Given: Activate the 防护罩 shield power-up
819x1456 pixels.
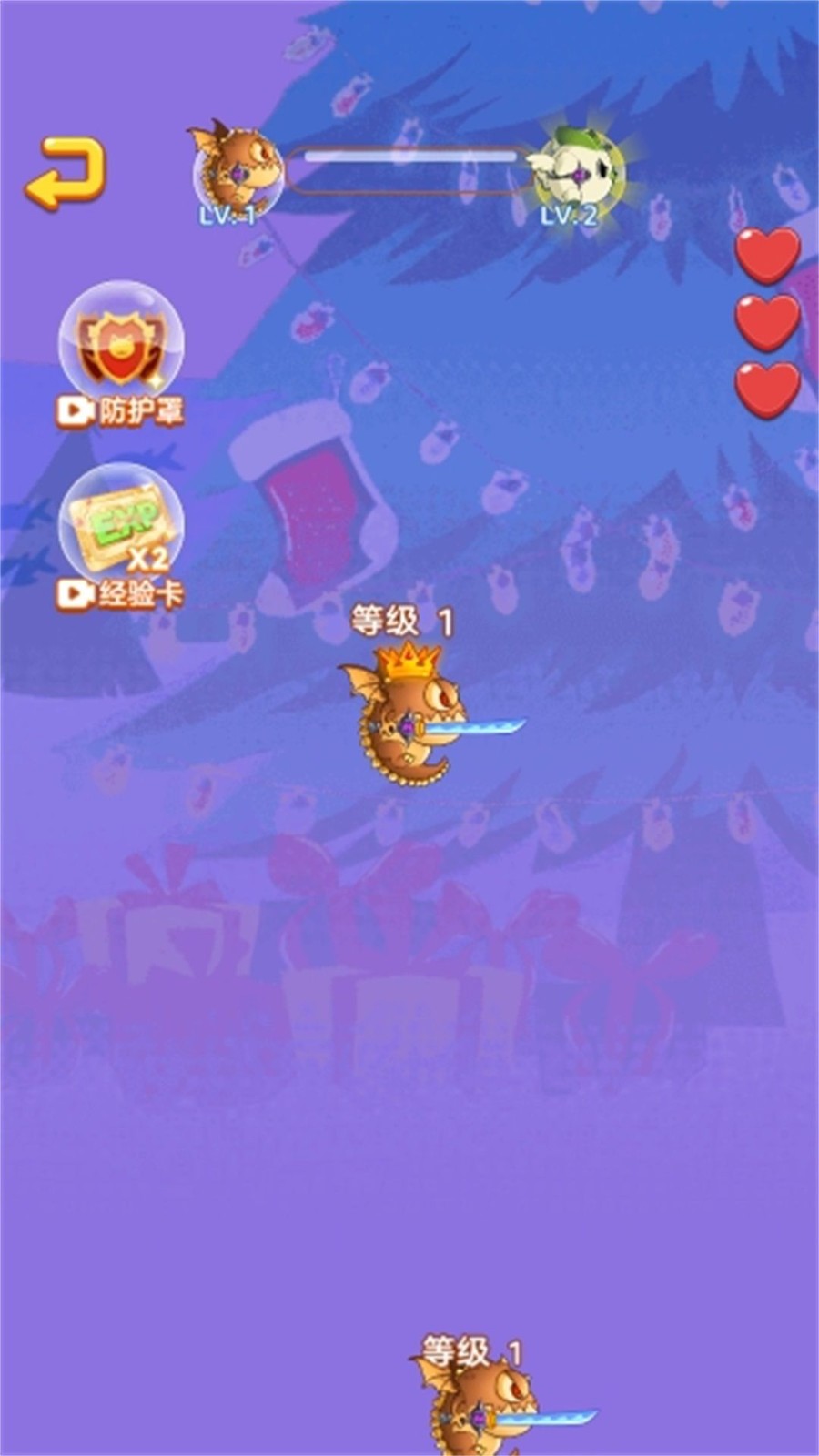Looking at the screenshot, I should point(121,355).
